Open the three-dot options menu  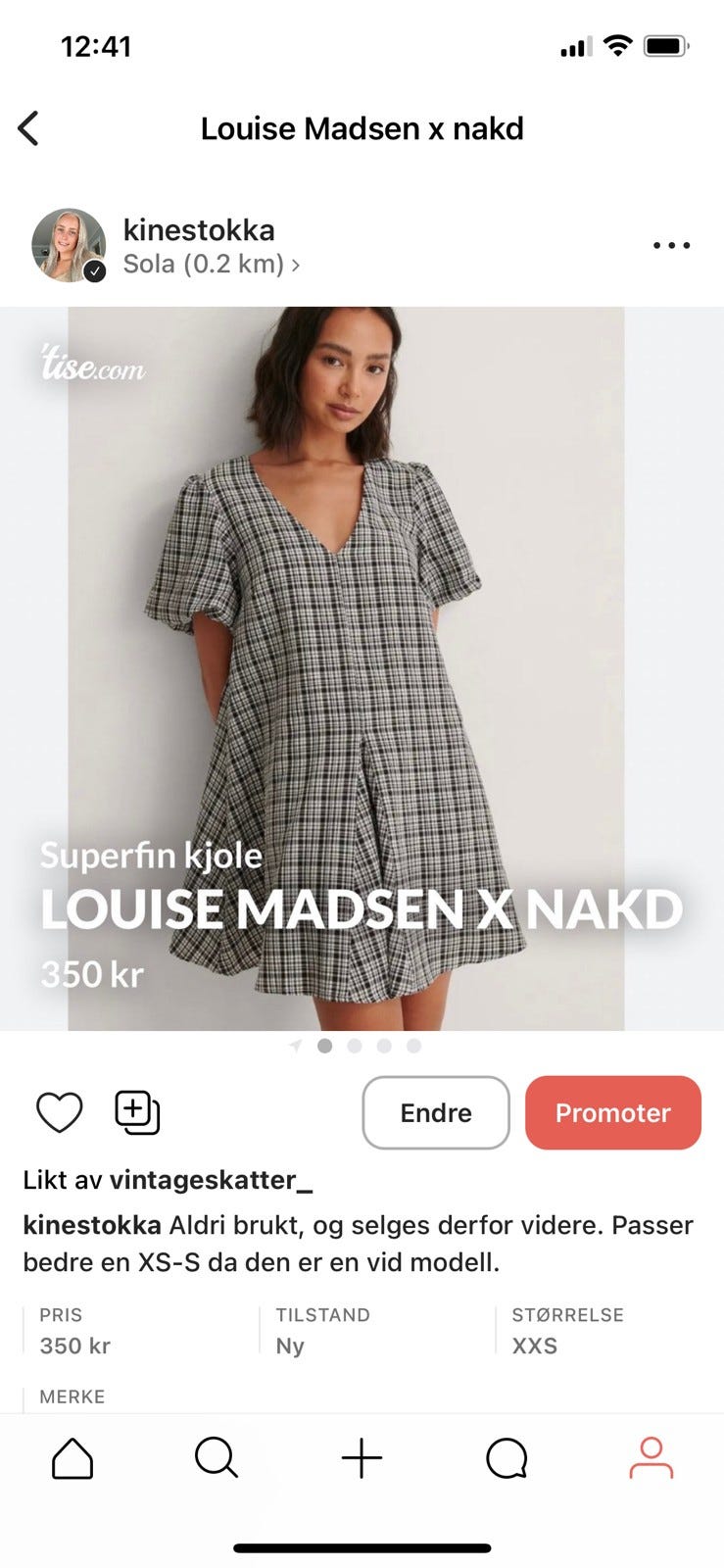click(x=670, y=245)
